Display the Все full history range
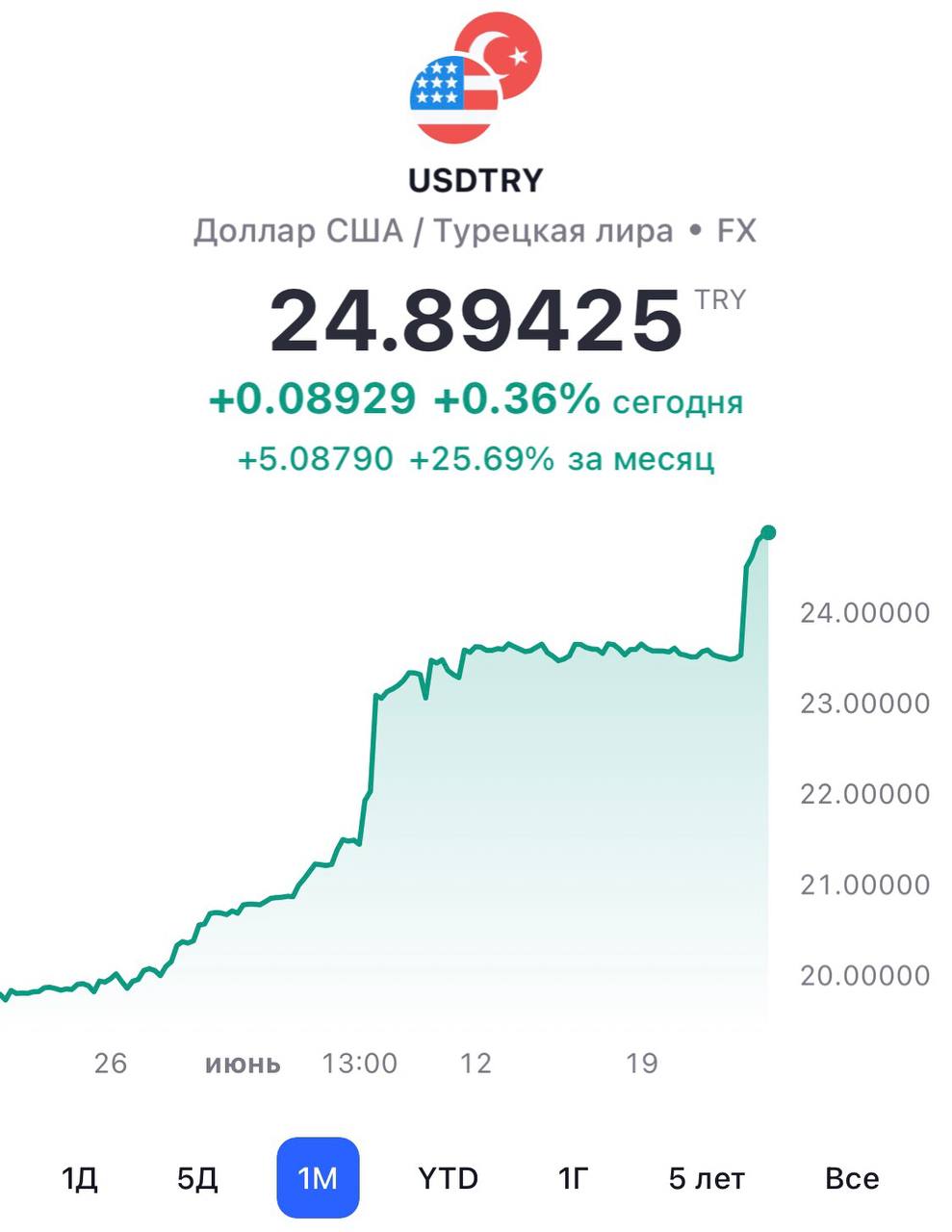 click(852, 1178)
